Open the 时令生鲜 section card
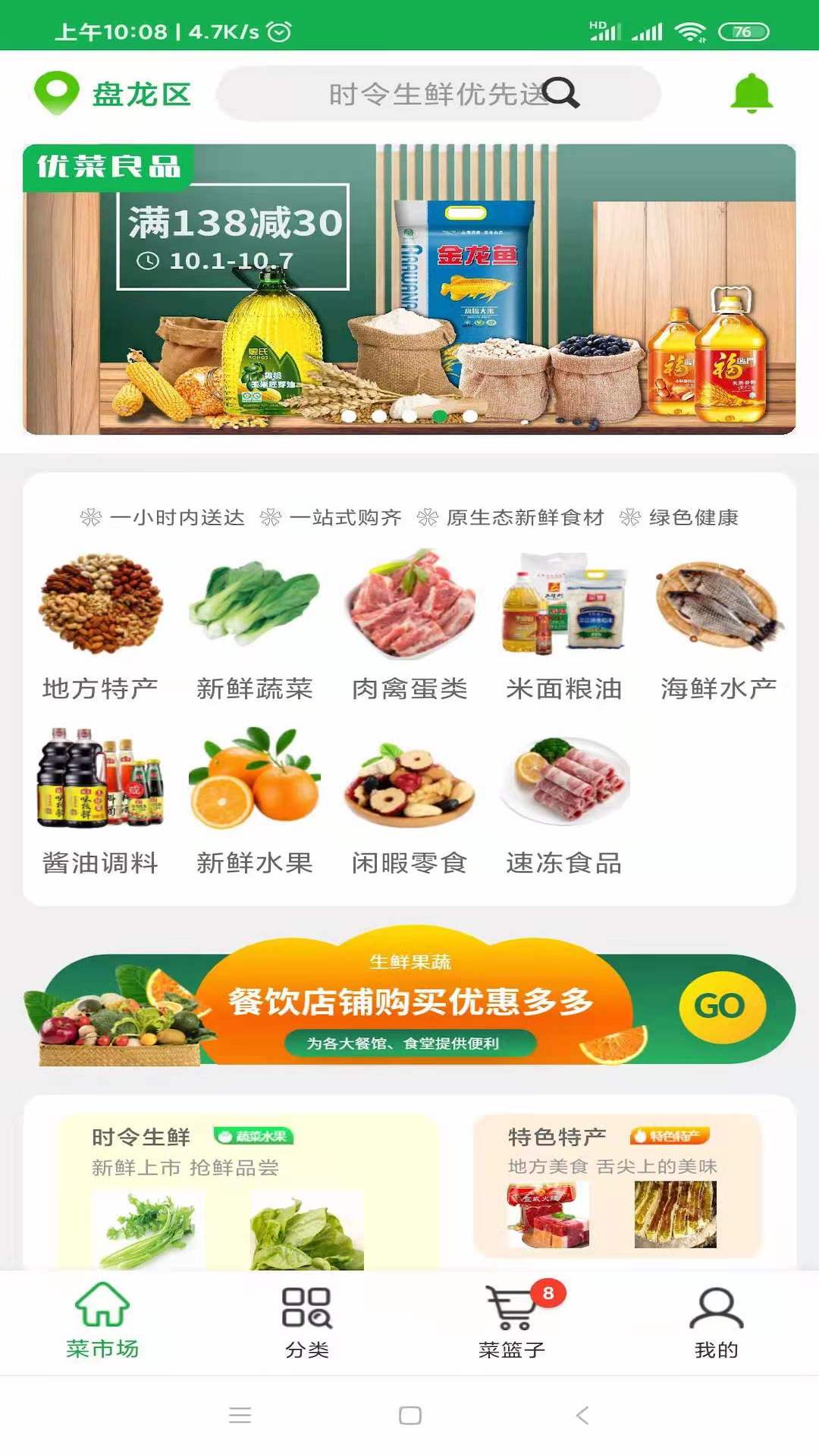This screenshot has width=819, height=1456. (x=235, y=1183)
